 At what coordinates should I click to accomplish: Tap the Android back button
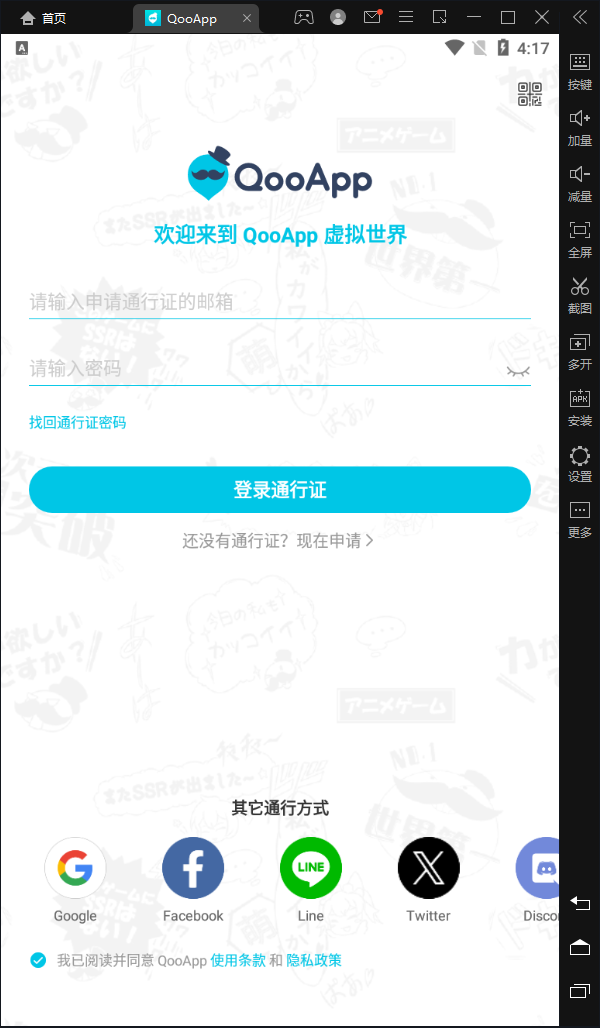tap(580, 902)
